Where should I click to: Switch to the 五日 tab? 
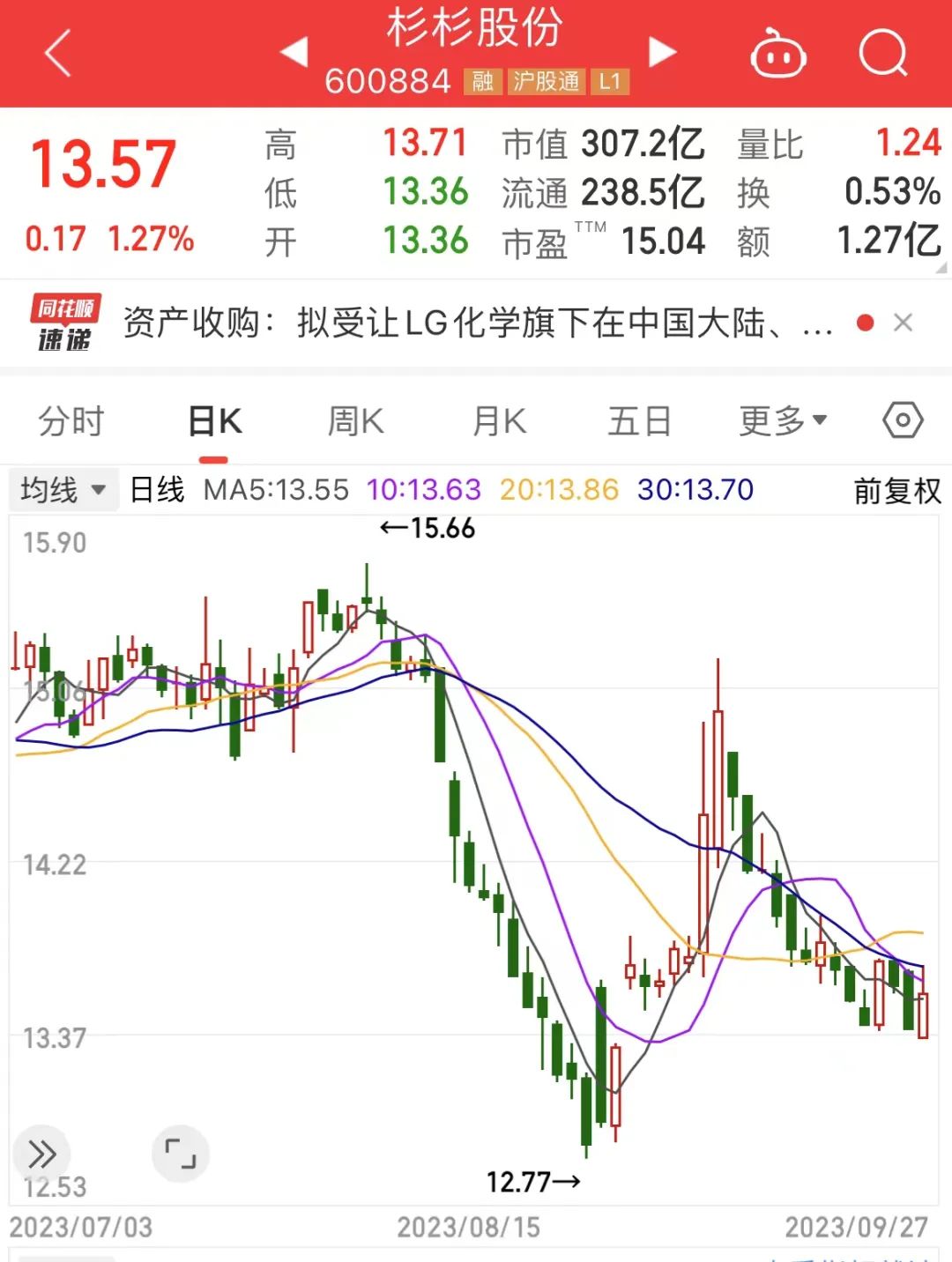click(639, 421)
